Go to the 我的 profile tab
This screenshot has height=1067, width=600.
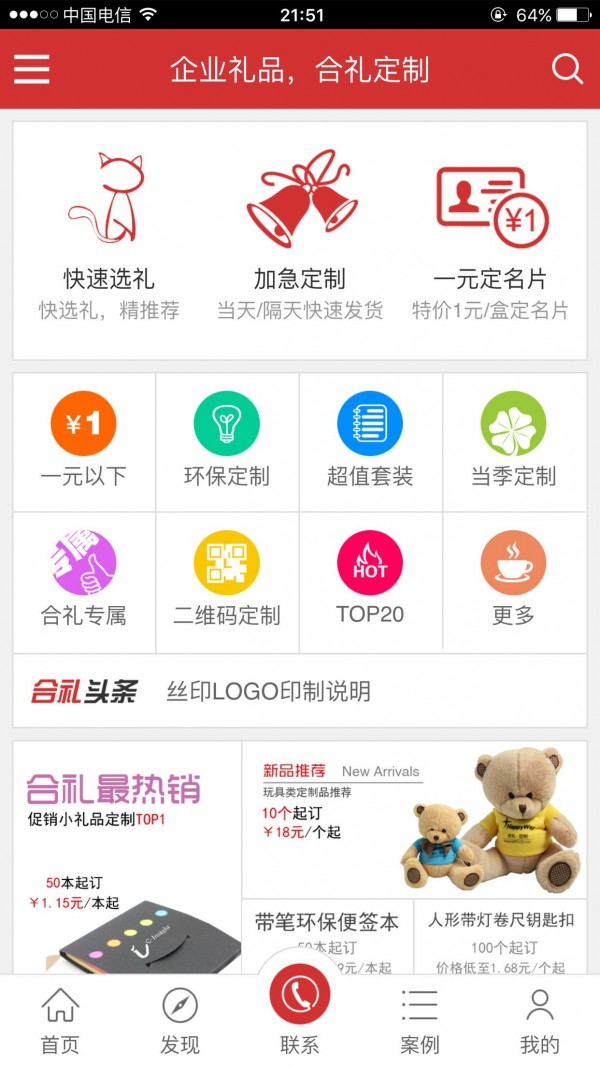539,1020
